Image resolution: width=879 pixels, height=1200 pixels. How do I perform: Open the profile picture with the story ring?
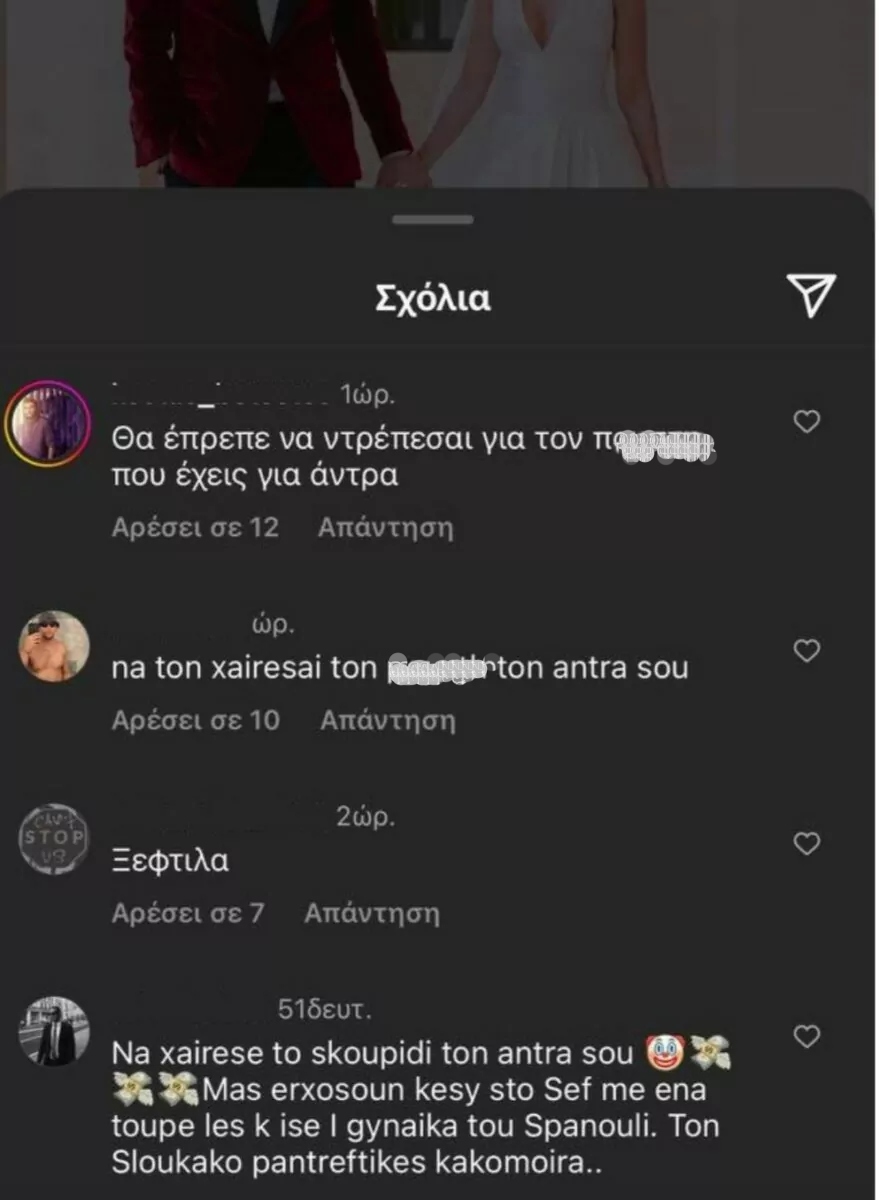tap(48, 421)
